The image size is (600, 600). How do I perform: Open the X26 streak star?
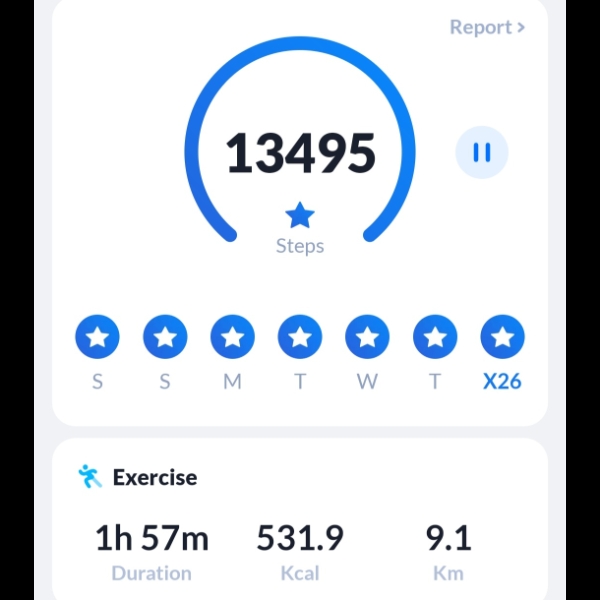tap(502, 338)
